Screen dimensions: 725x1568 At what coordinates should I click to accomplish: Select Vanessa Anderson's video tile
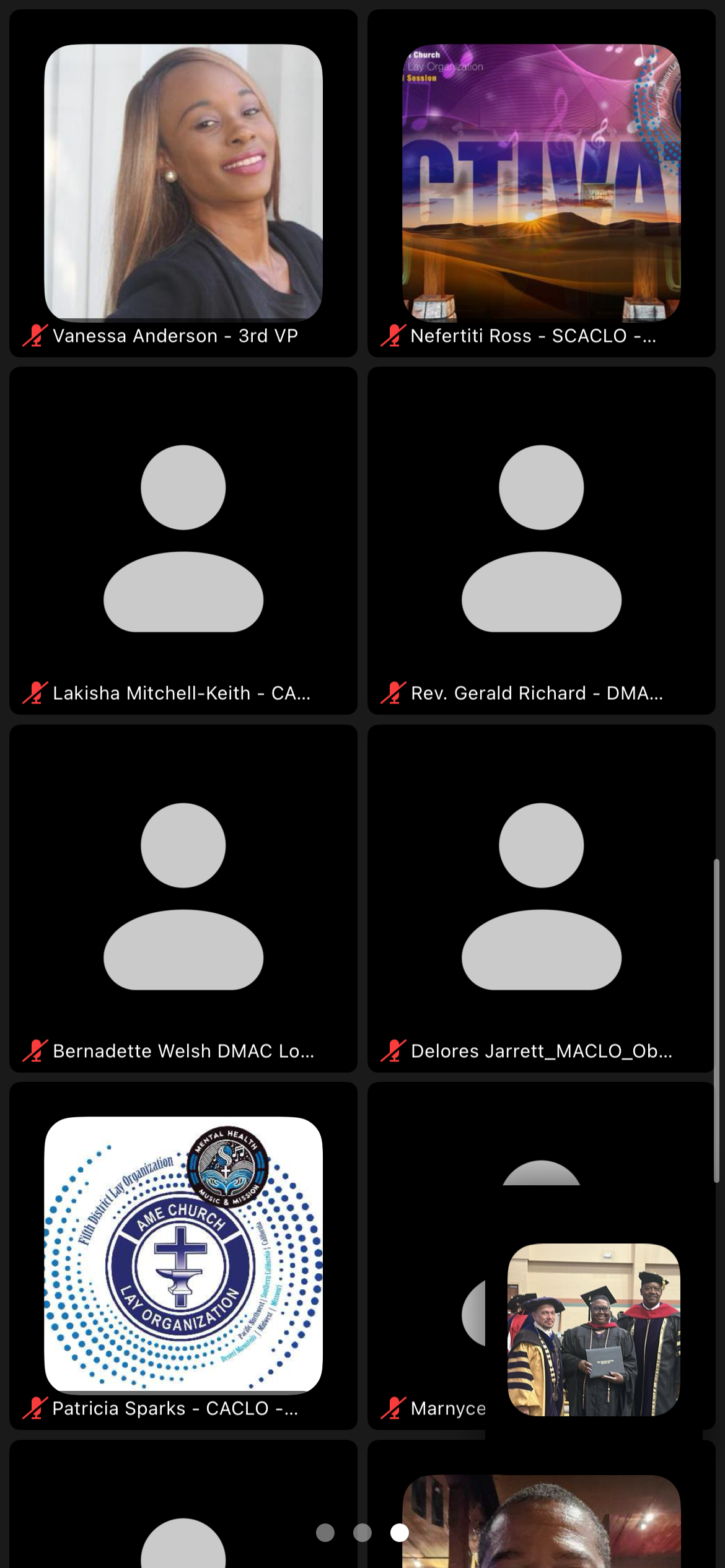pyautogui.click(x=183, y=183)
